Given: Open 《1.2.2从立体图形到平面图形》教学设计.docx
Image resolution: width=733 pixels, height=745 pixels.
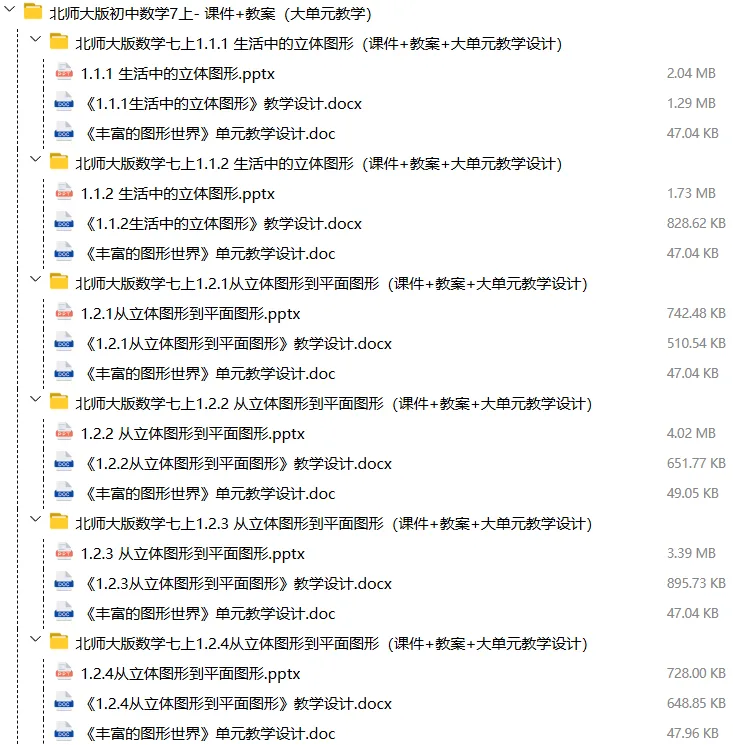Looking at the screenshot, I should (238, 463).
